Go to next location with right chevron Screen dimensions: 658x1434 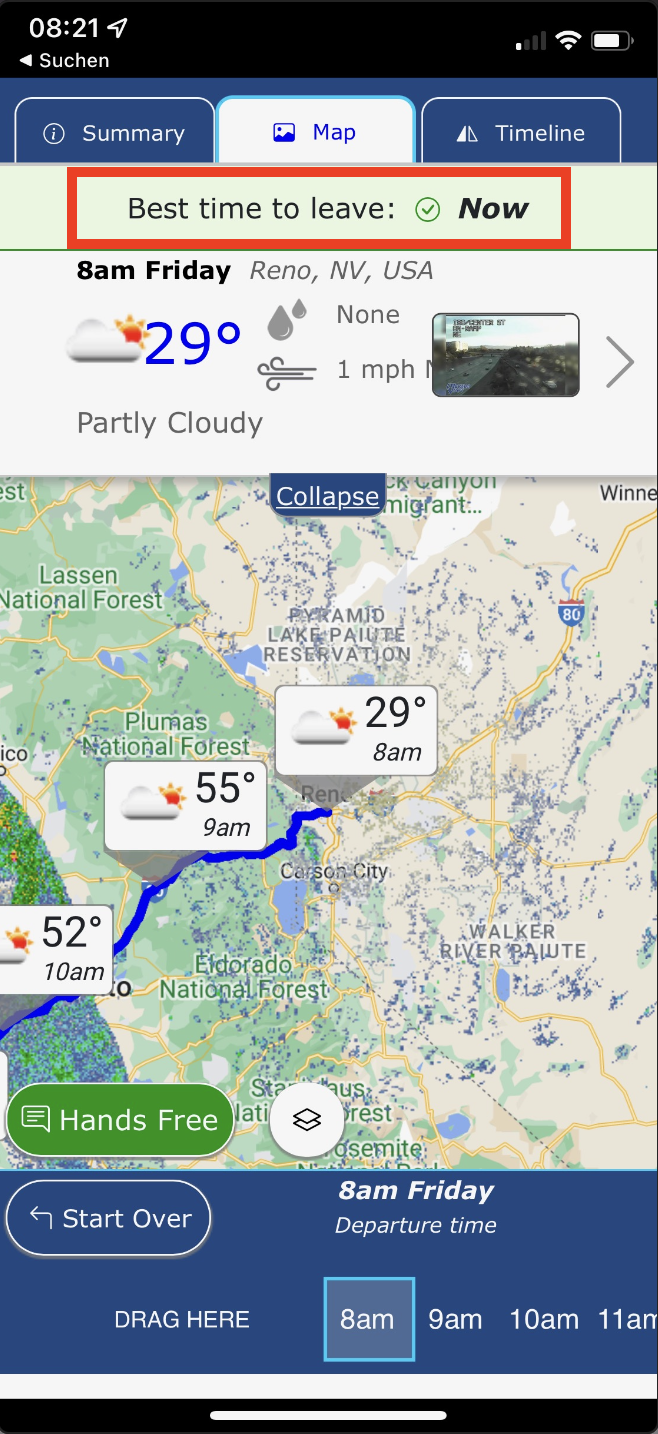pyautogui.click(x=620, y=362)
